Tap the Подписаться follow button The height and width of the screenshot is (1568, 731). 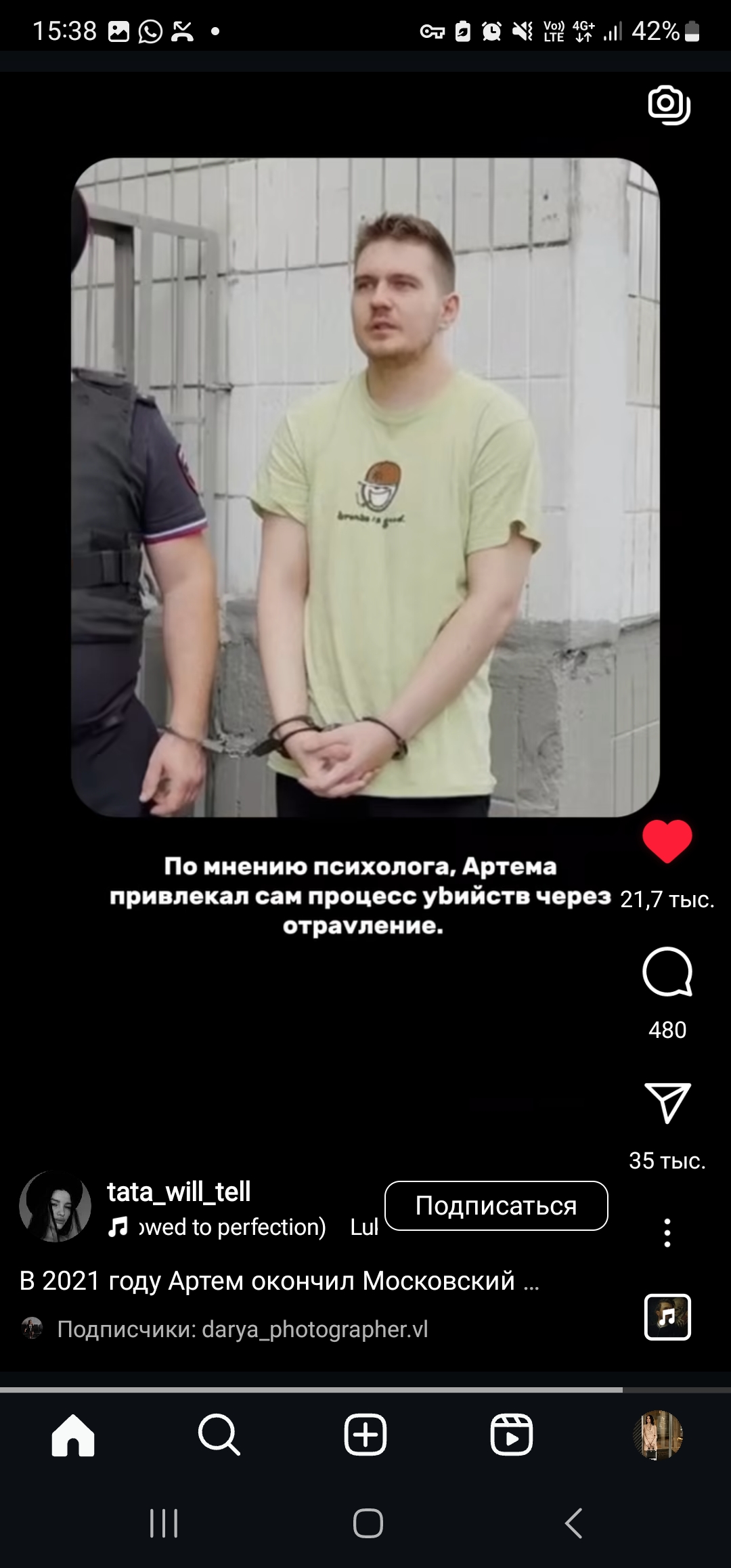pos(496,1206)
